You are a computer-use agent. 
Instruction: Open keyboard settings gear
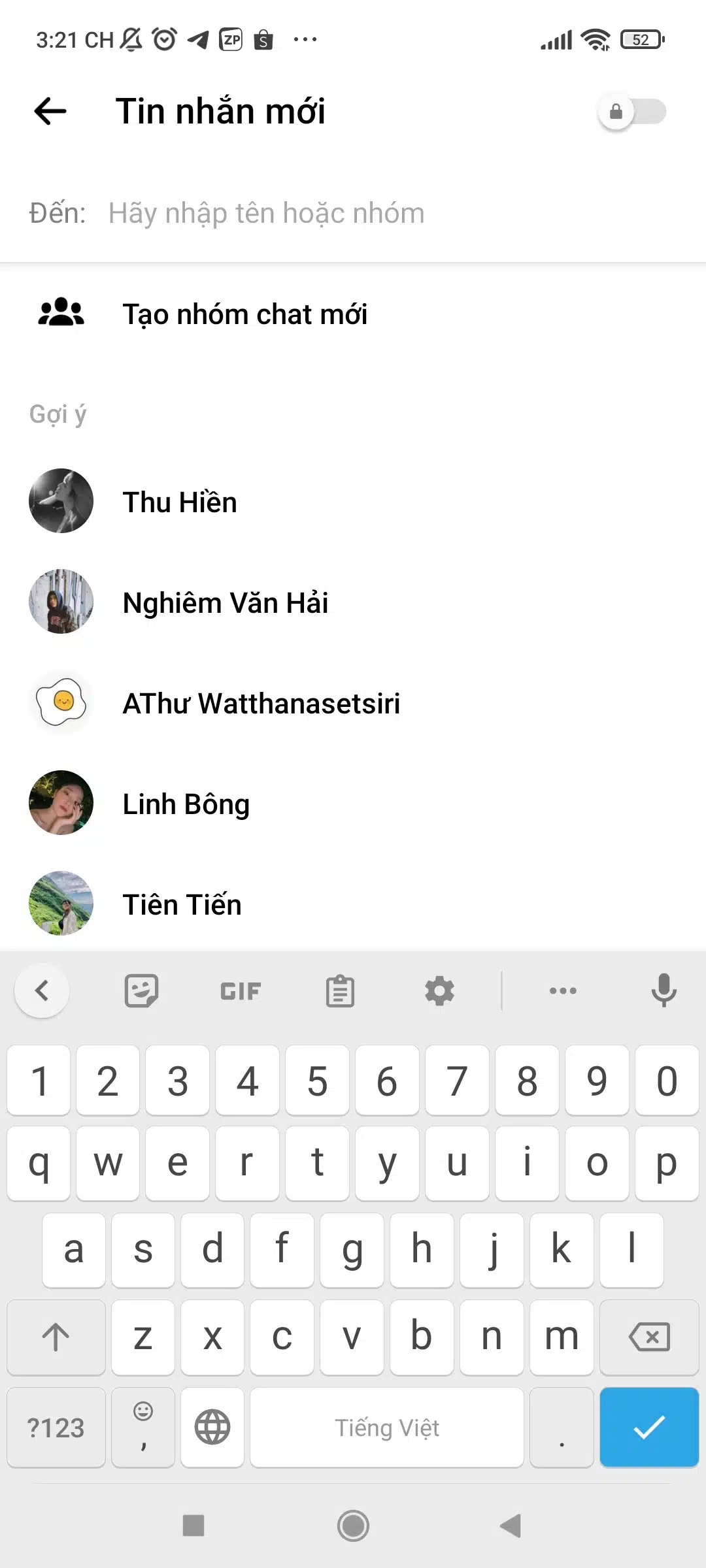click(439, 991)
